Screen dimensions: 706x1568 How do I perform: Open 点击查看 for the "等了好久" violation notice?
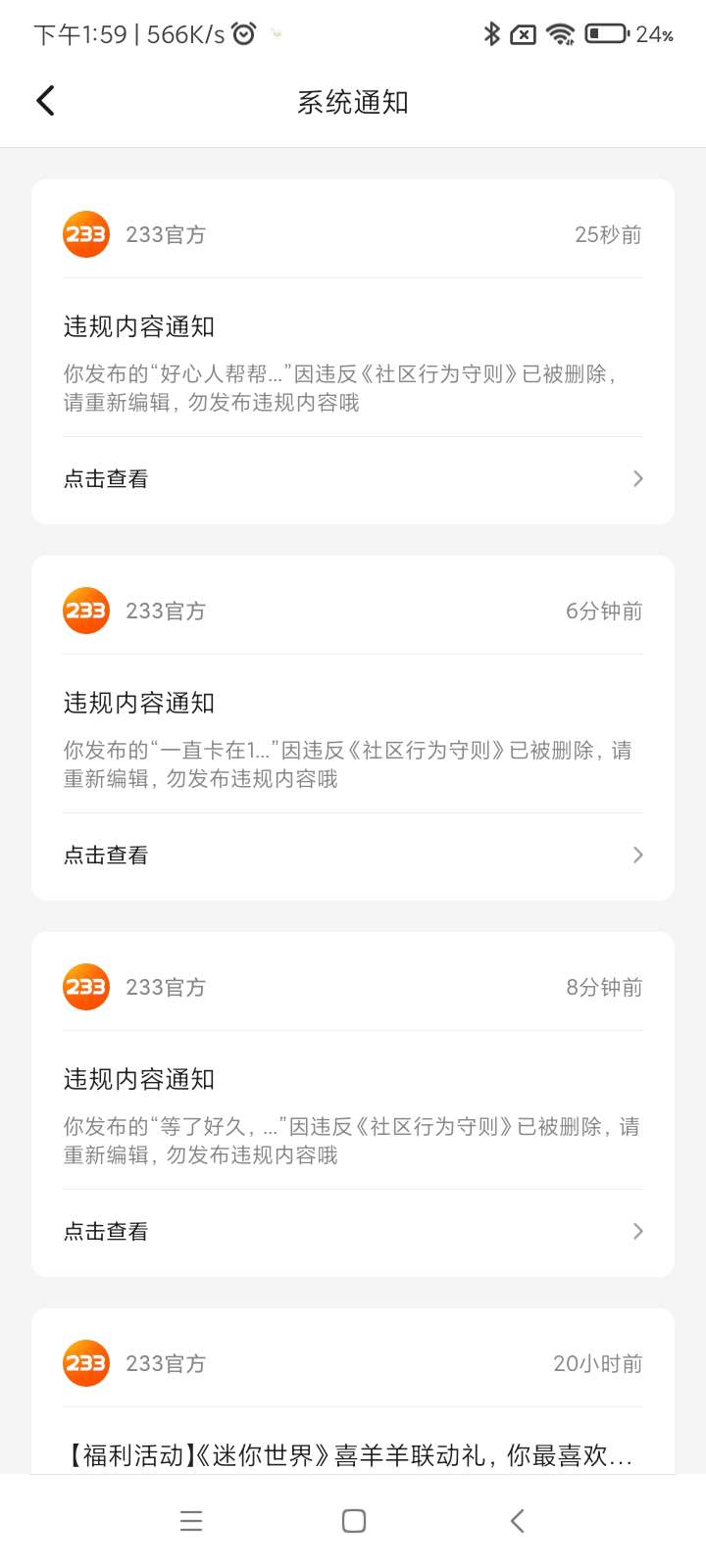pyautogui.click(x=353, y=1232)
